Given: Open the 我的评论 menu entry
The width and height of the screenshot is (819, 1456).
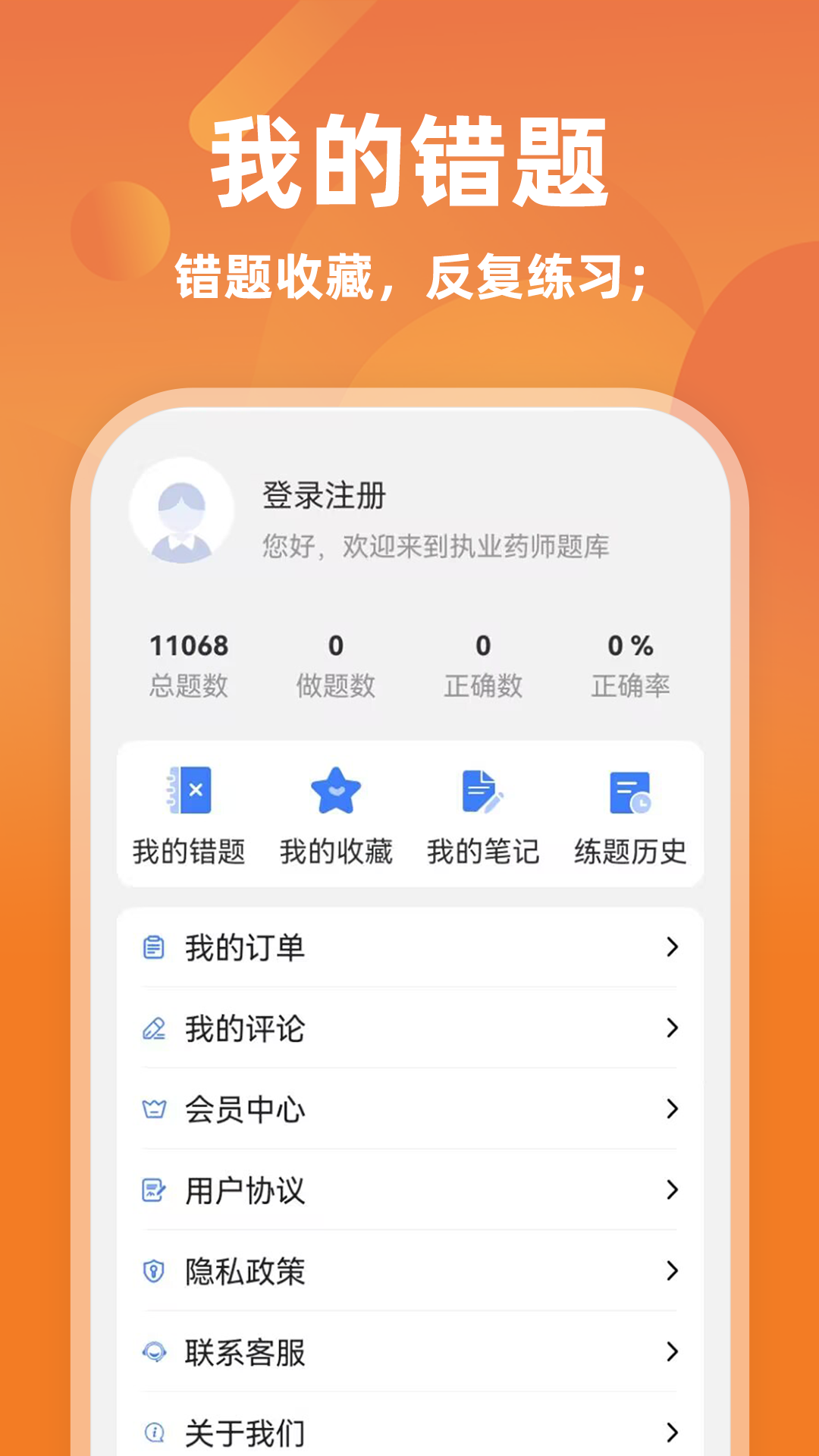Looking at the screenshot, I should coord(244,1028).
